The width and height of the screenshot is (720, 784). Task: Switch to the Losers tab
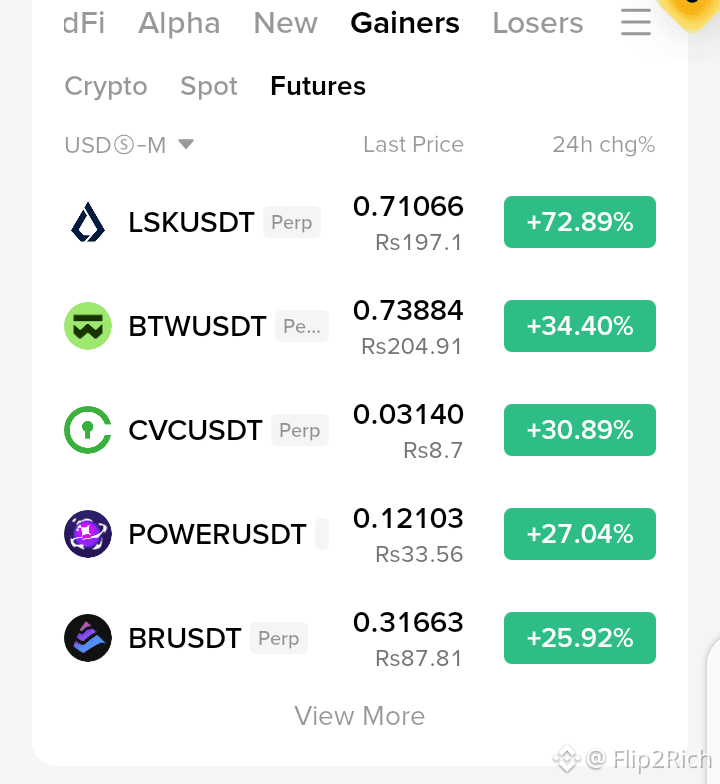point(538,23)
